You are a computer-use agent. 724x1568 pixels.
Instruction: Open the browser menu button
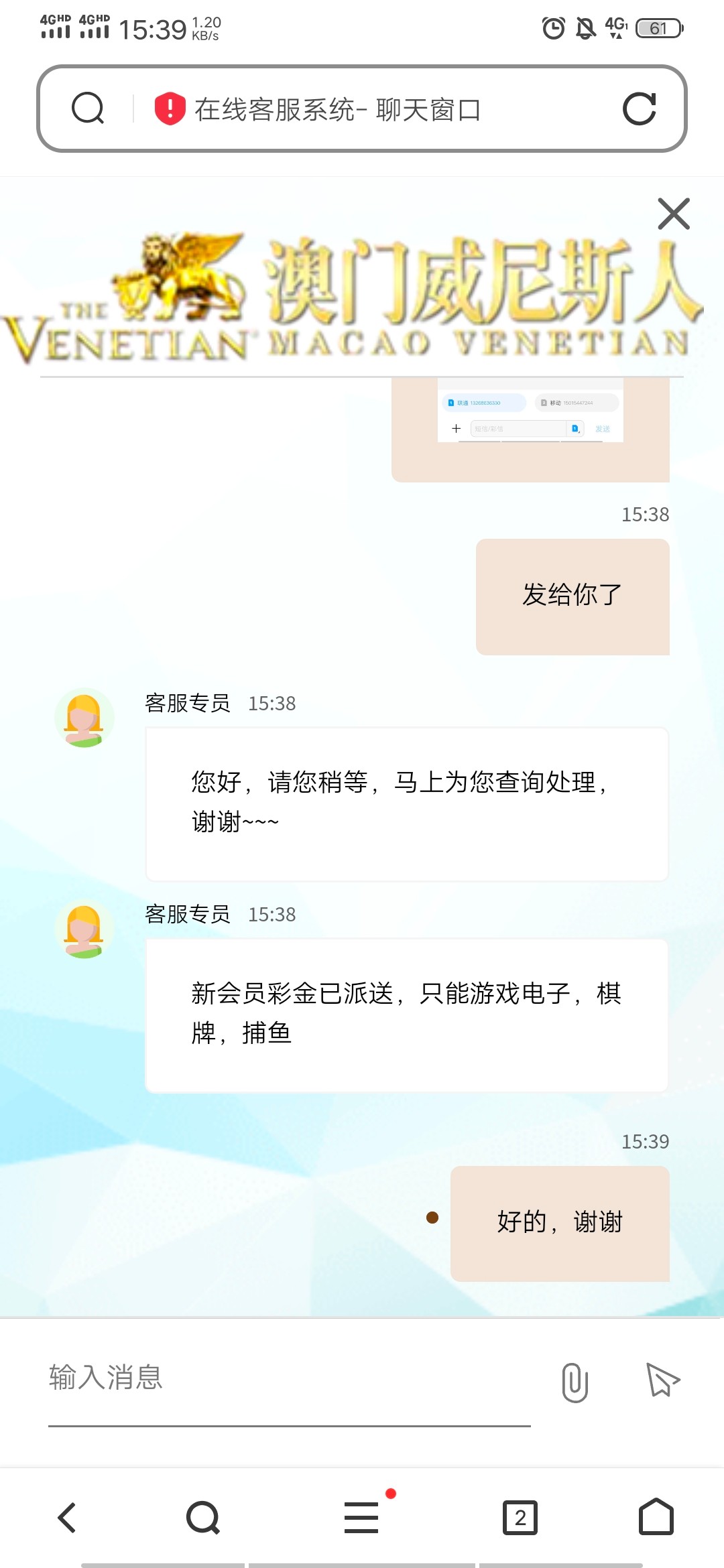pos(362,1518)
